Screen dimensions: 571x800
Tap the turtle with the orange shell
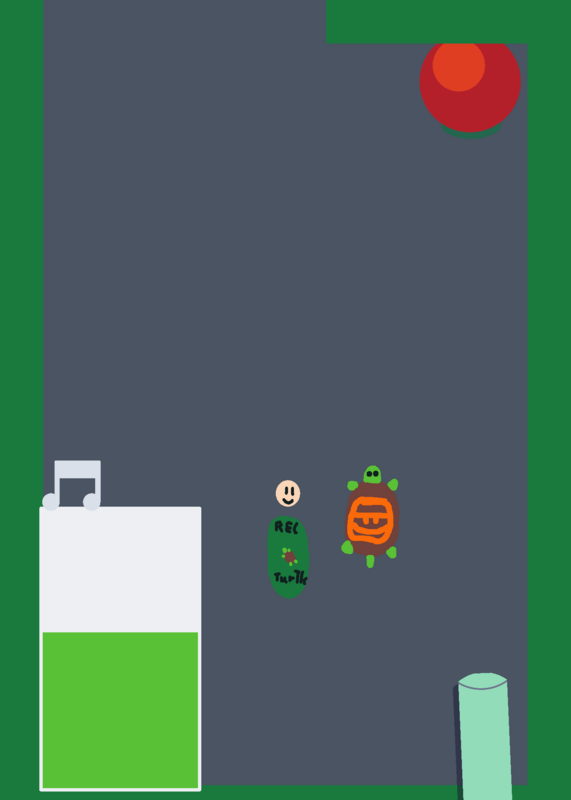pos(371,516)
